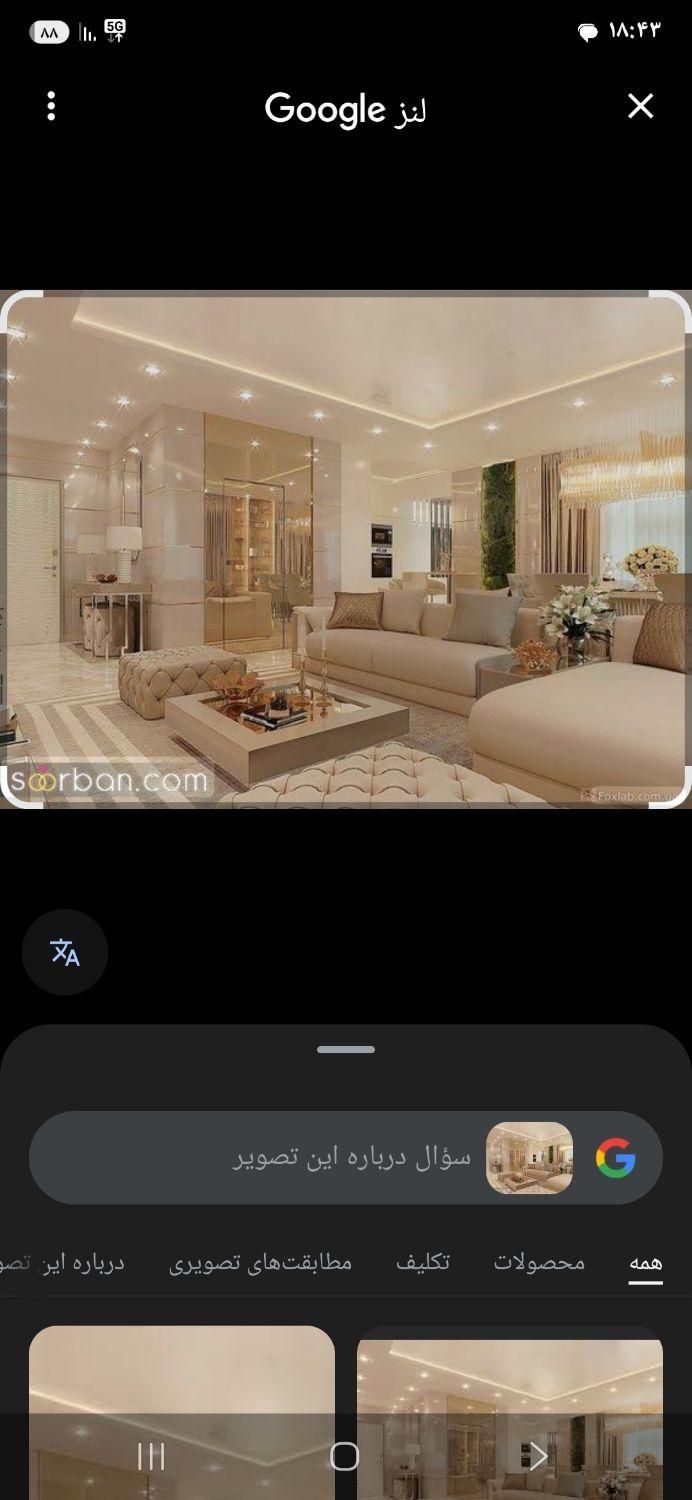The width and height of the screenshot is (692, 1500).
Task: Open the 'سؤال درباره این تصویر' search field
Action: (350, 1158)
